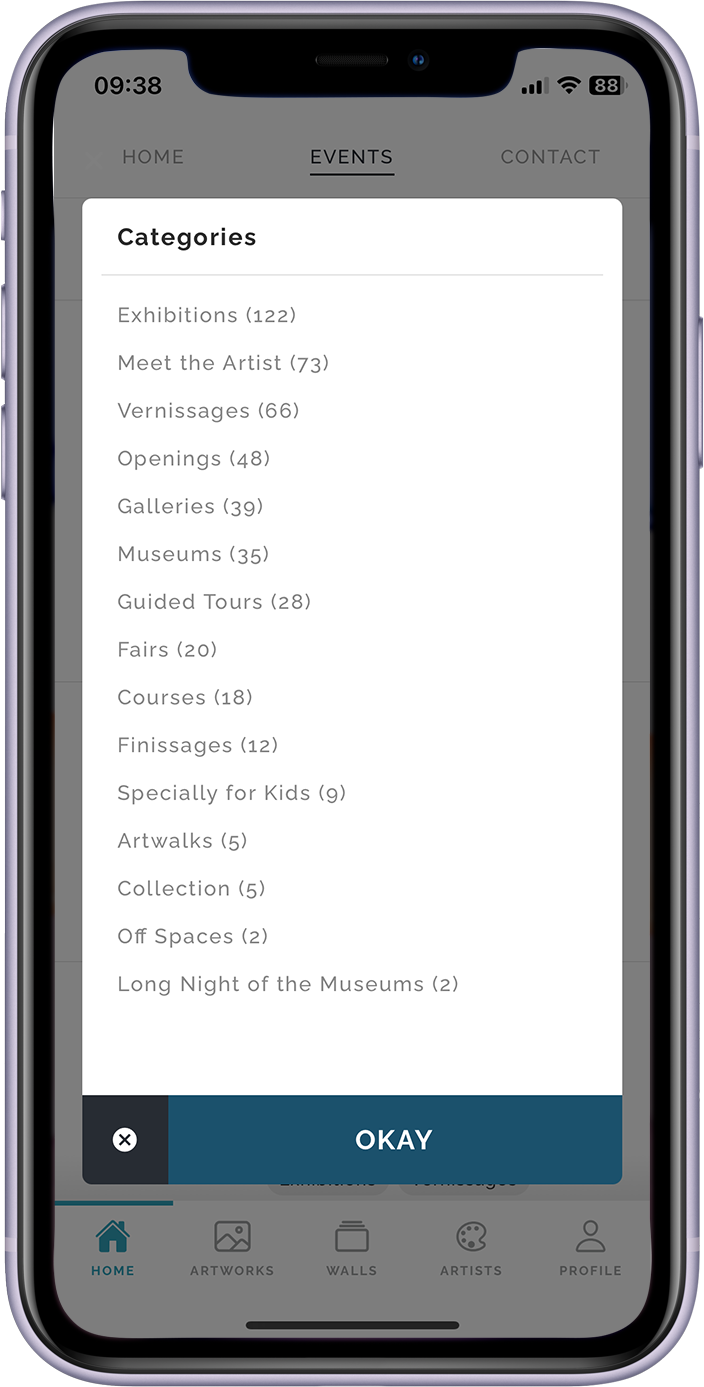Choose the Courses category
Image resolution: width=704 pixels, height=1387 pixels.
pyautogui.click(x=185, y=697)
